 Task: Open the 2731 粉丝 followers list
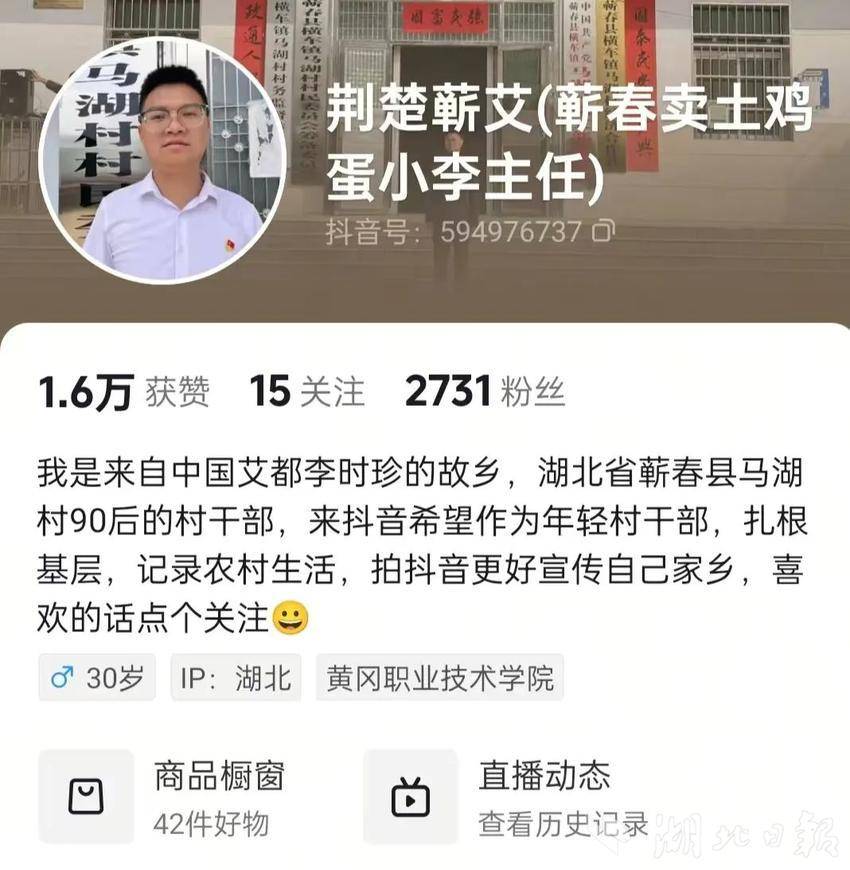click(485, 392)
